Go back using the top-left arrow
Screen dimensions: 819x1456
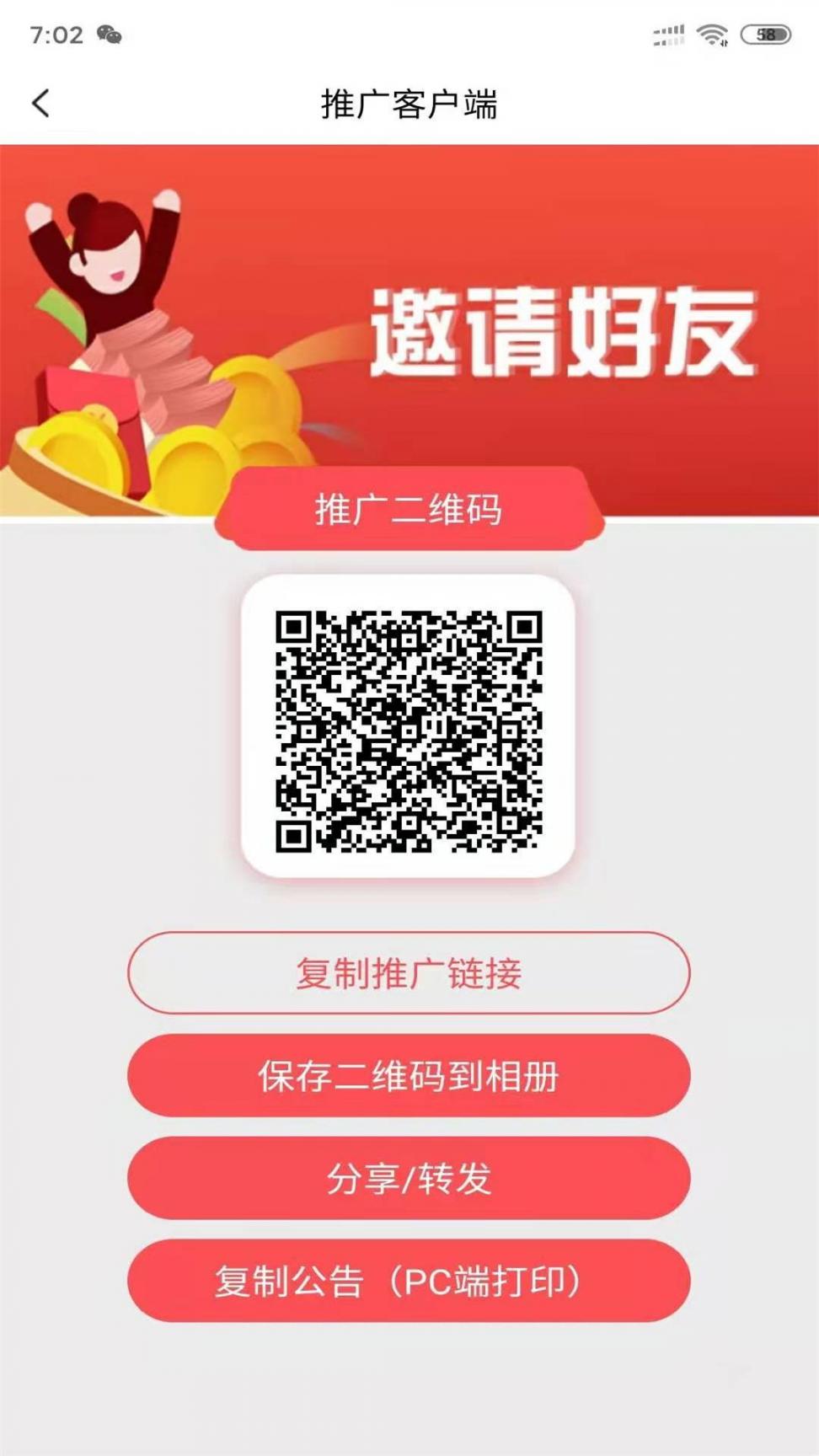[x=40, y=104]
